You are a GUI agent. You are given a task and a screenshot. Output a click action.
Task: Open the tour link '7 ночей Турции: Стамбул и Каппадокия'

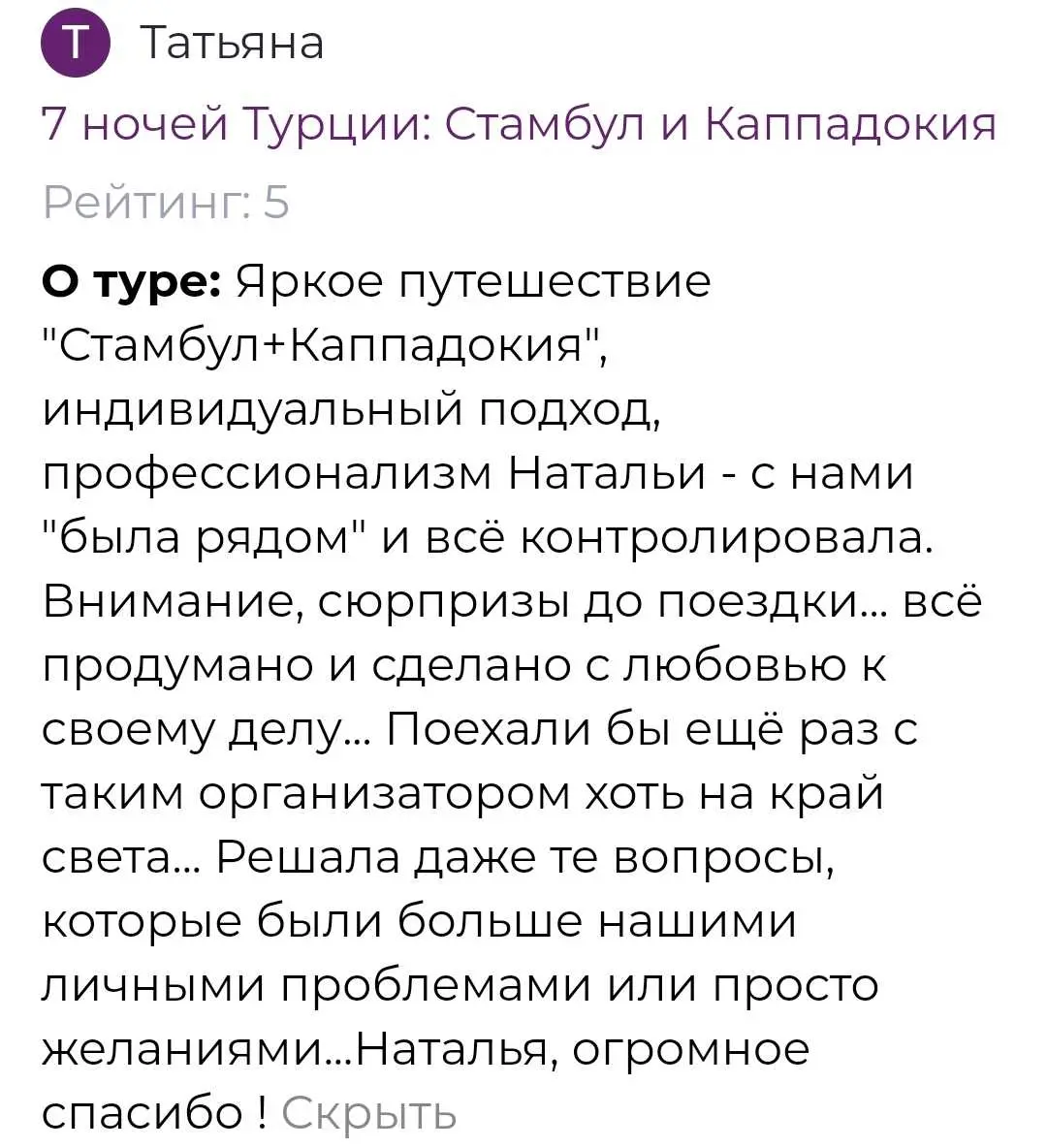[519, 124]
